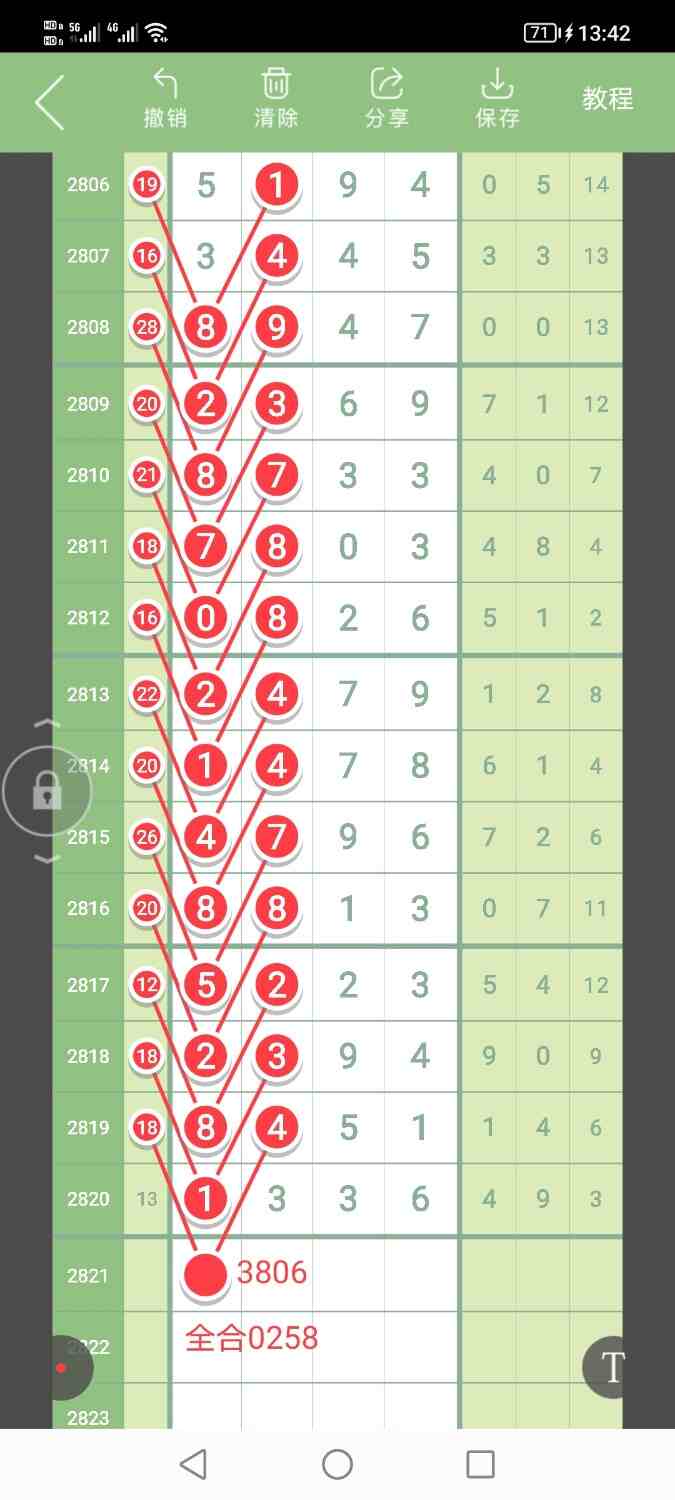Share the chart via 分享

point(386,98)
